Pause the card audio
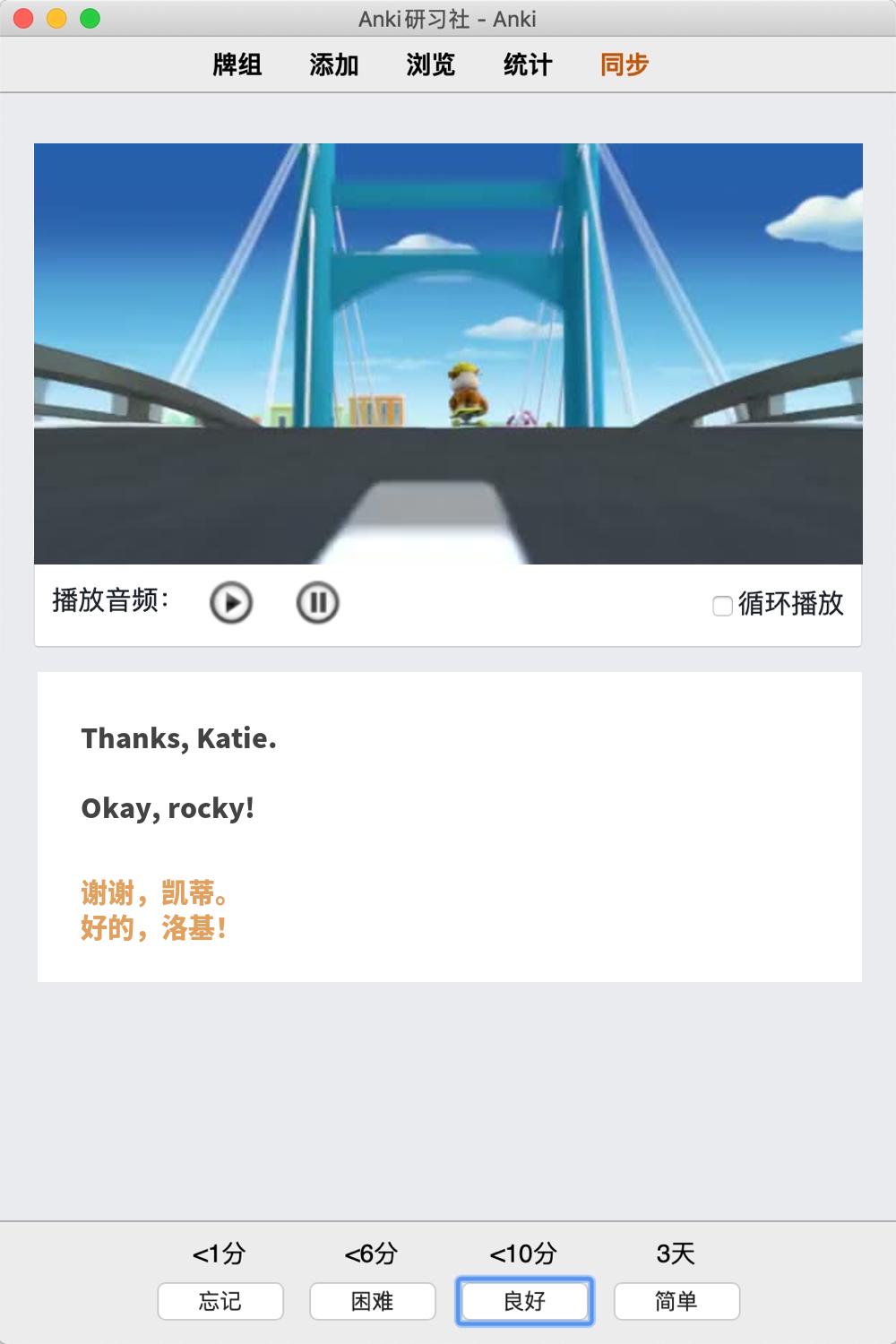 click(x=317, y=603)
